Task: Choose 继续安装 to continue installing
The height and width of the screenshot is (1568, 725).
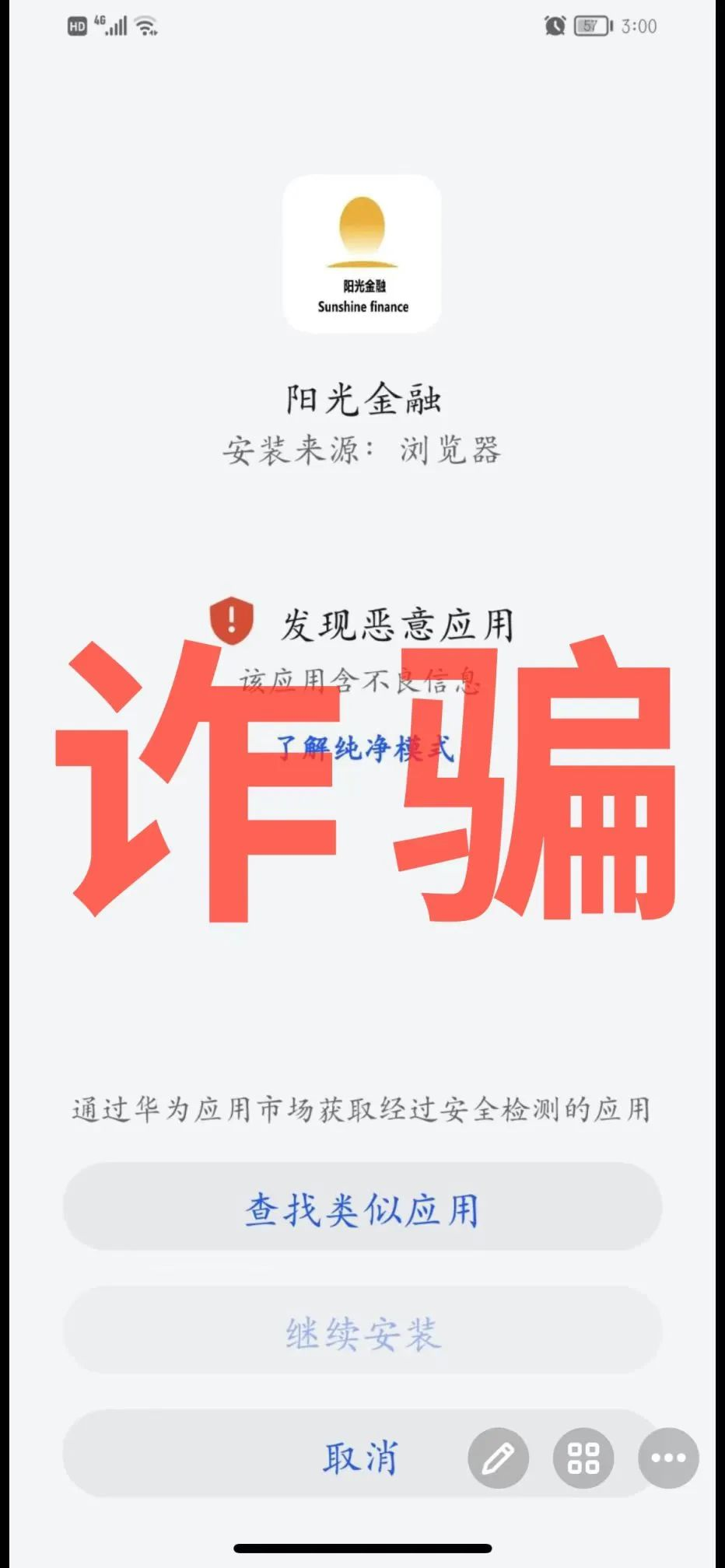Action: pyautogui.click(x=362, y=1333)
